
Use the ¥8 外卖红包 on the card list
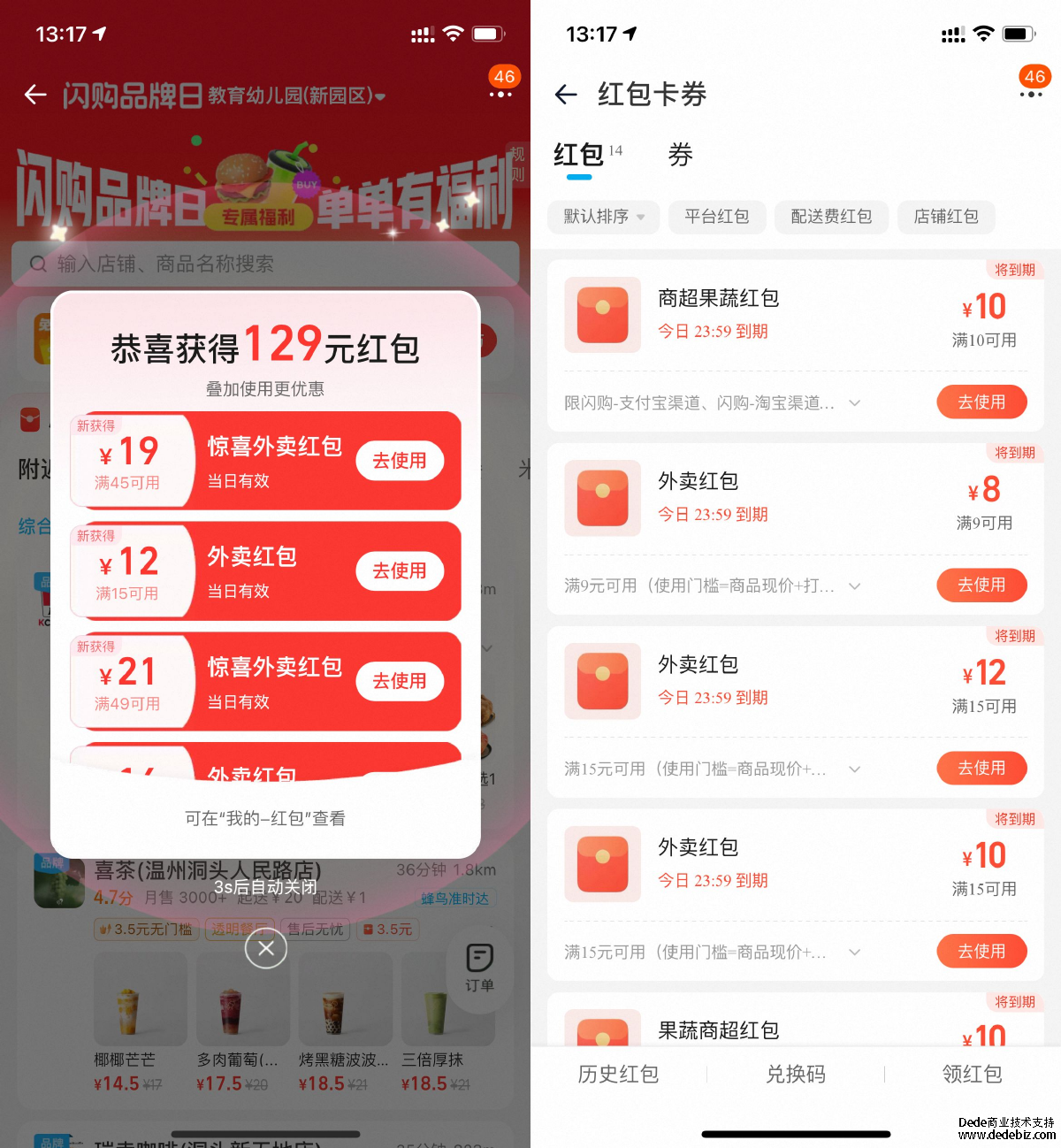(981, 585)
